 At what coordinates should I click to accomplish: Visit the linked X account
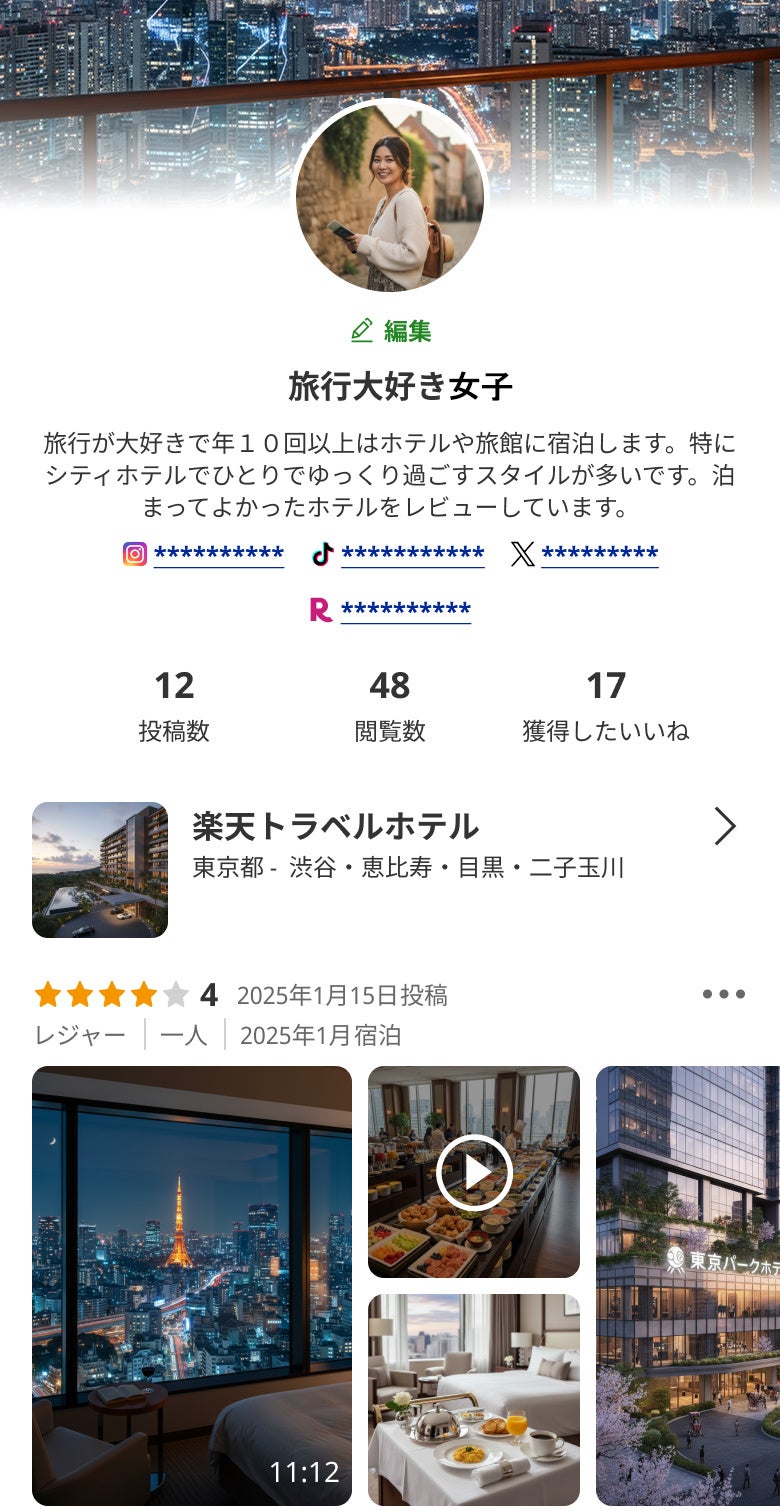click(599, 554)
